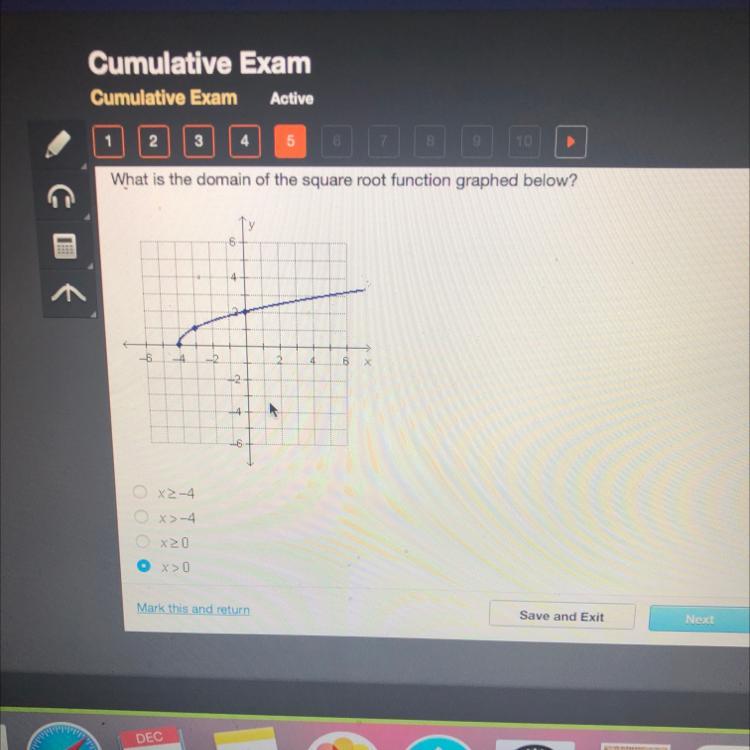750x750 pixels.
Task: Go to Next question
Action: click(699, 619)
